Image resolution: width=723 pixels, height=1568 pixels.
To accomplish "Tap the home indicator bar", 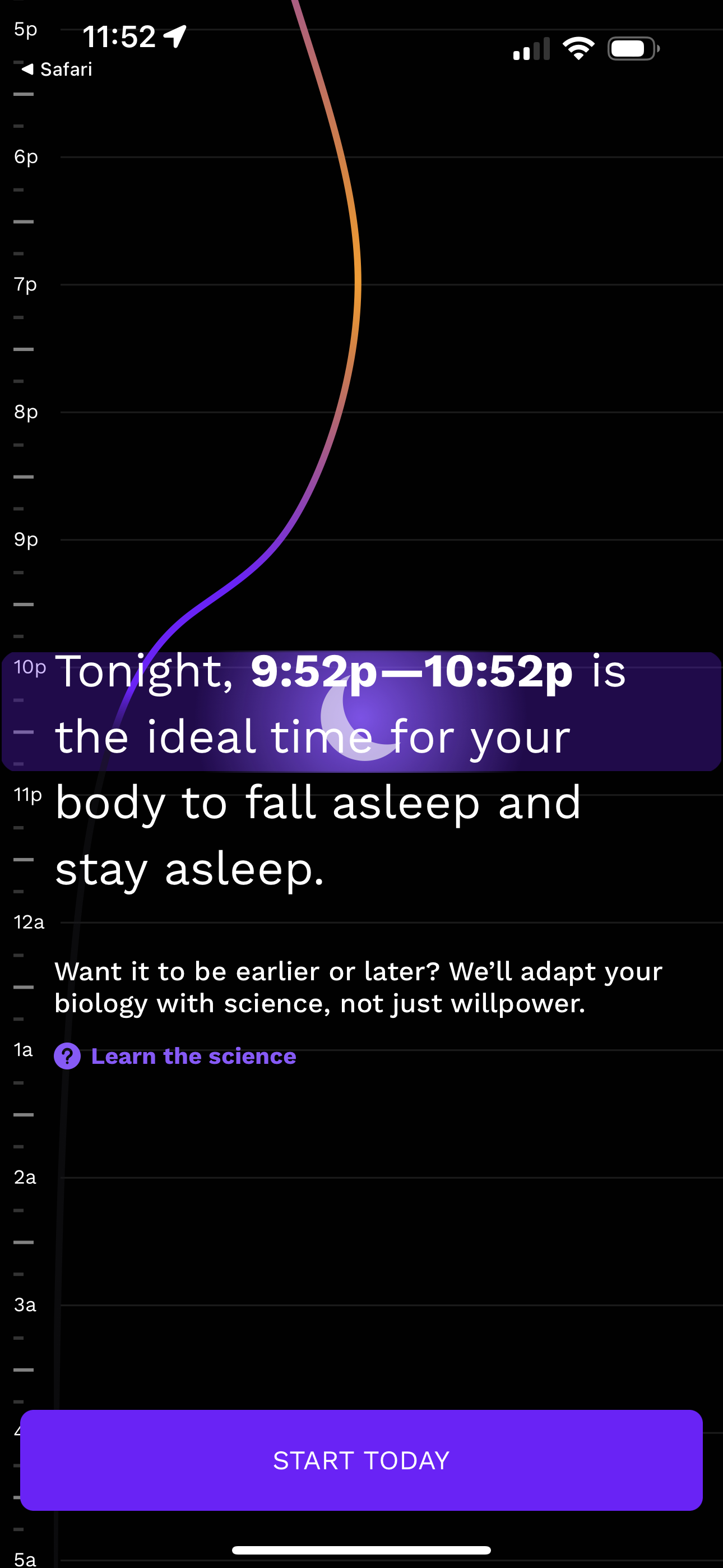I will (361, 1548).
